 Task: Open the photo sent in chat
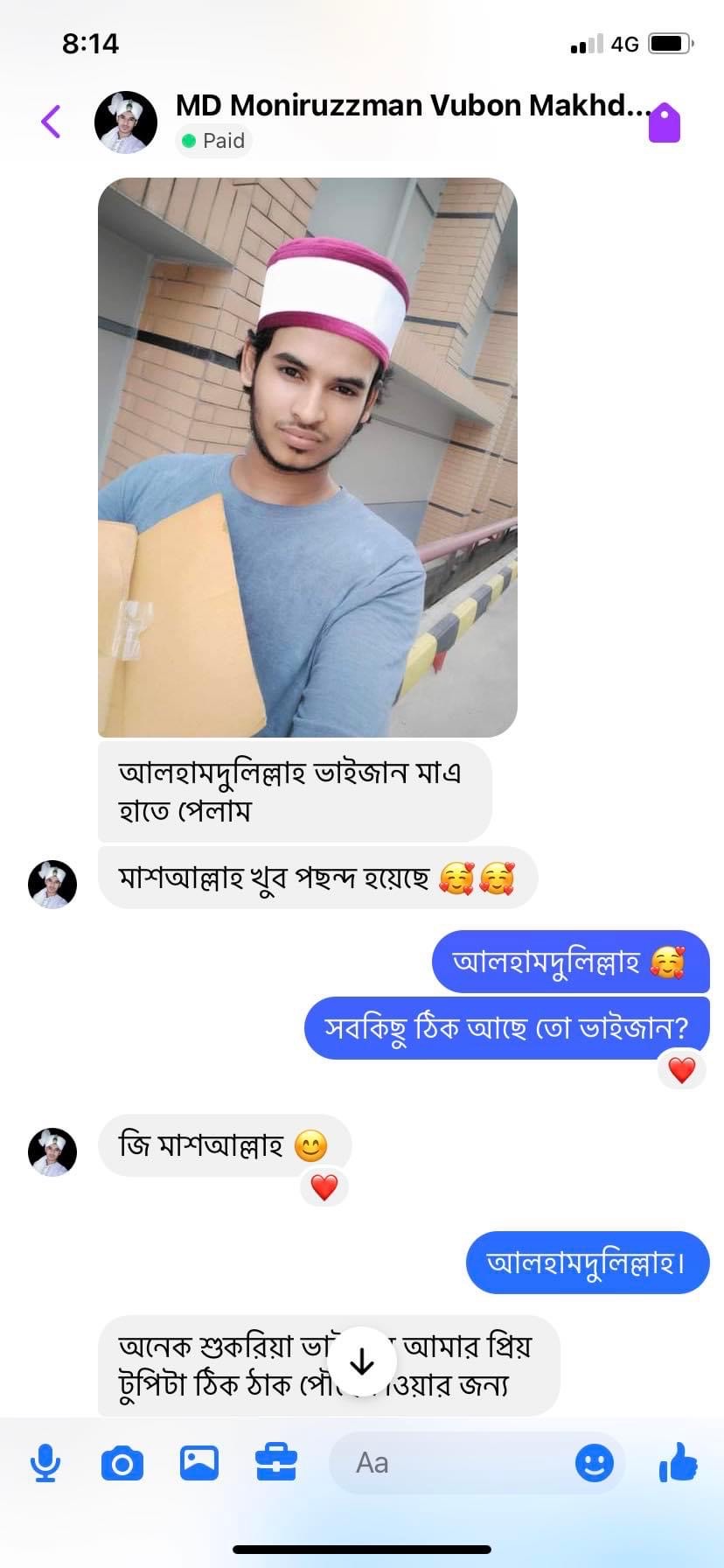point(307,457)
